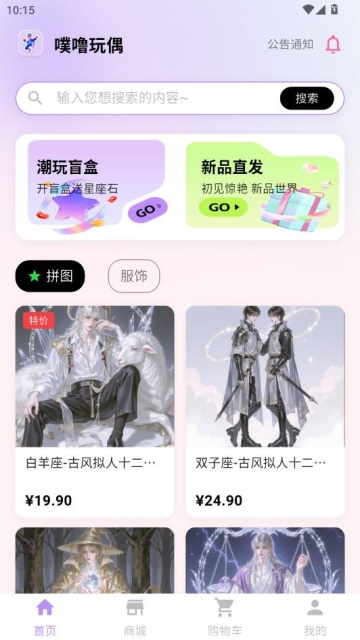
Task: Open the 公告通知 announcements
Action: pyautogui.click(x=291, y=44)
